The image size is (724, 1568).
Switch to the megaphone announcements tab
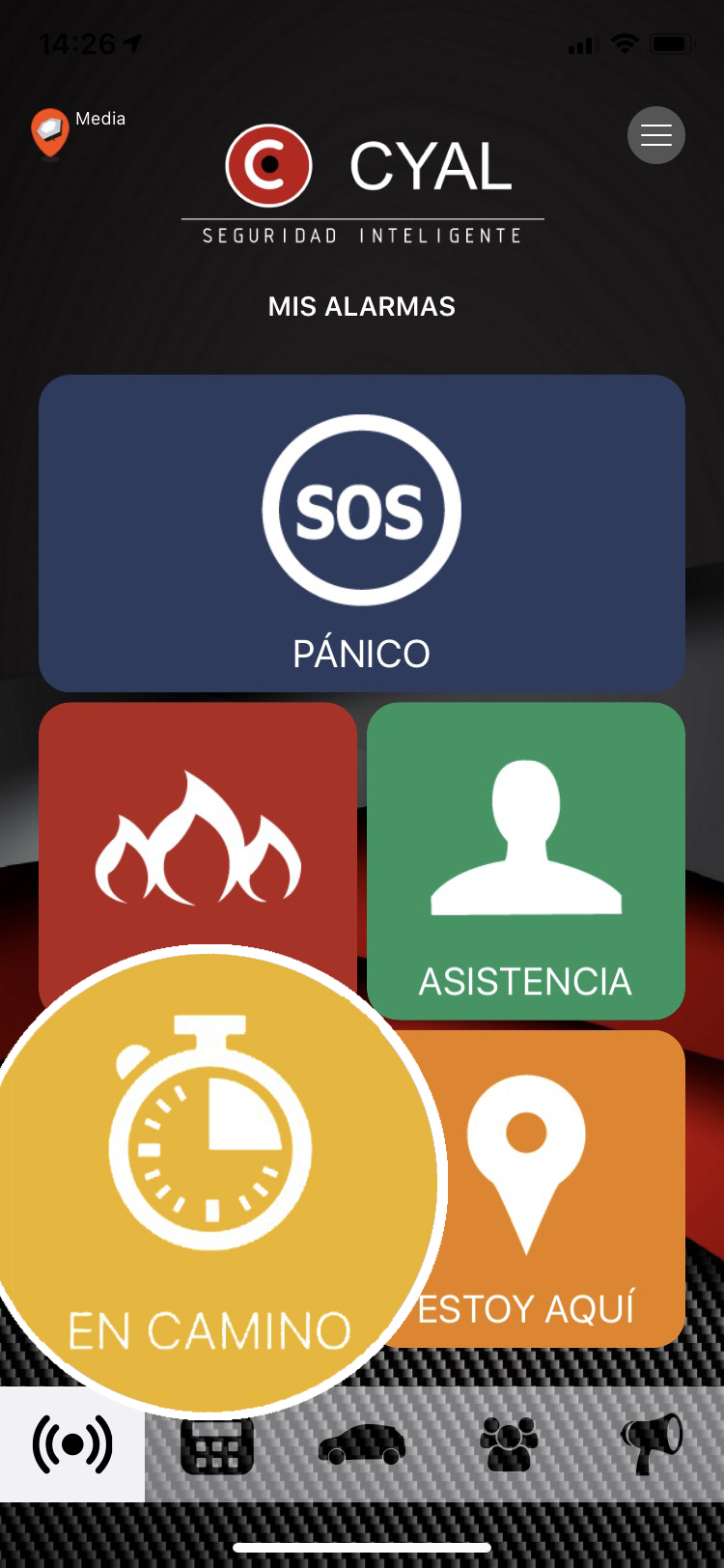pyautogui.click(x=652, y=1444)
